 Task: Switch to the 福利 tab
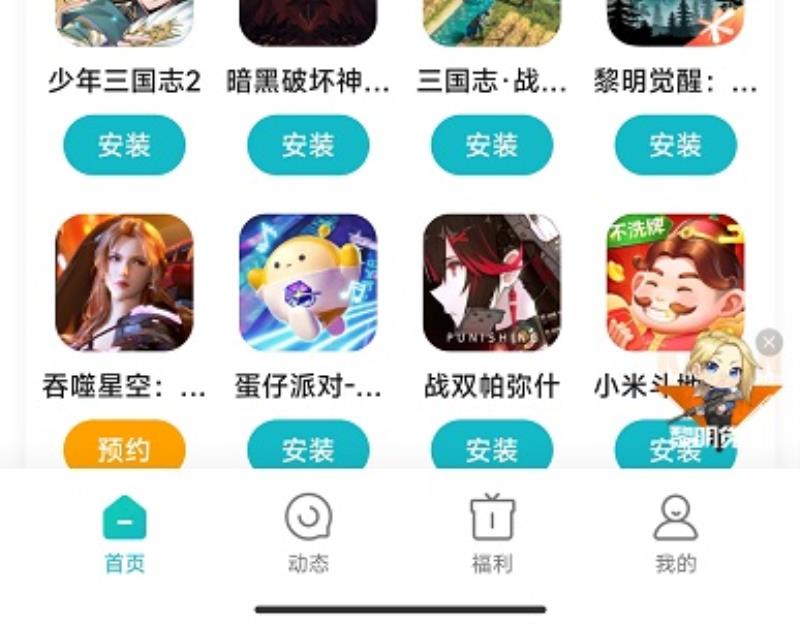point(491,535)
